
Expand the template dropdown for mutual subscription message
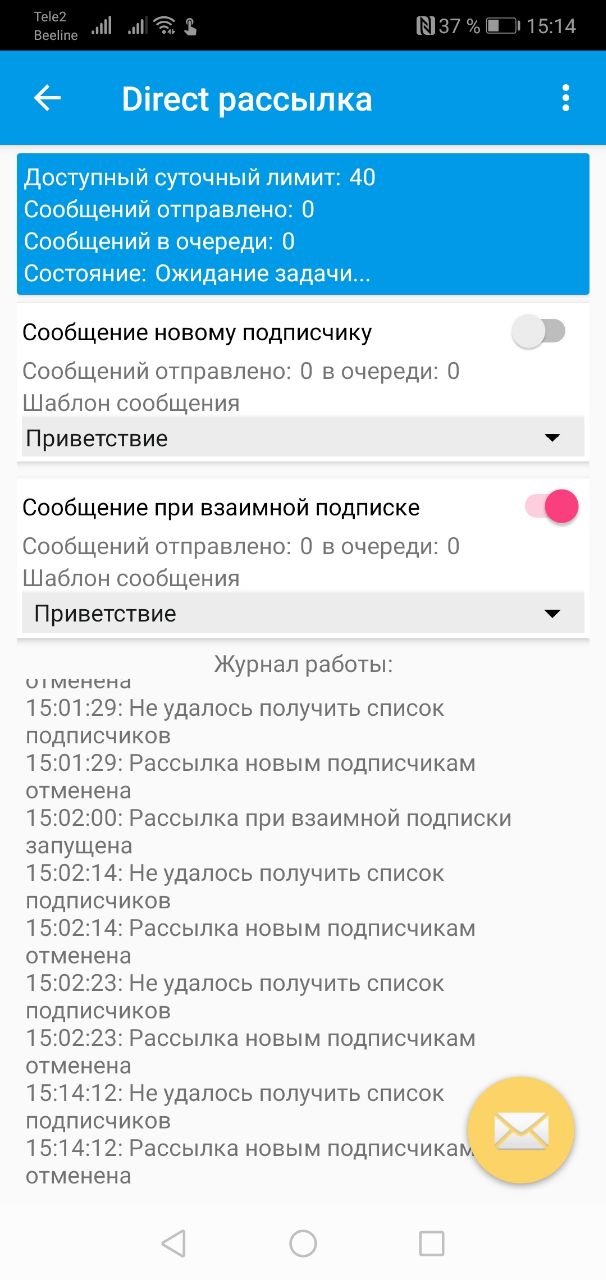click(303, 613)
